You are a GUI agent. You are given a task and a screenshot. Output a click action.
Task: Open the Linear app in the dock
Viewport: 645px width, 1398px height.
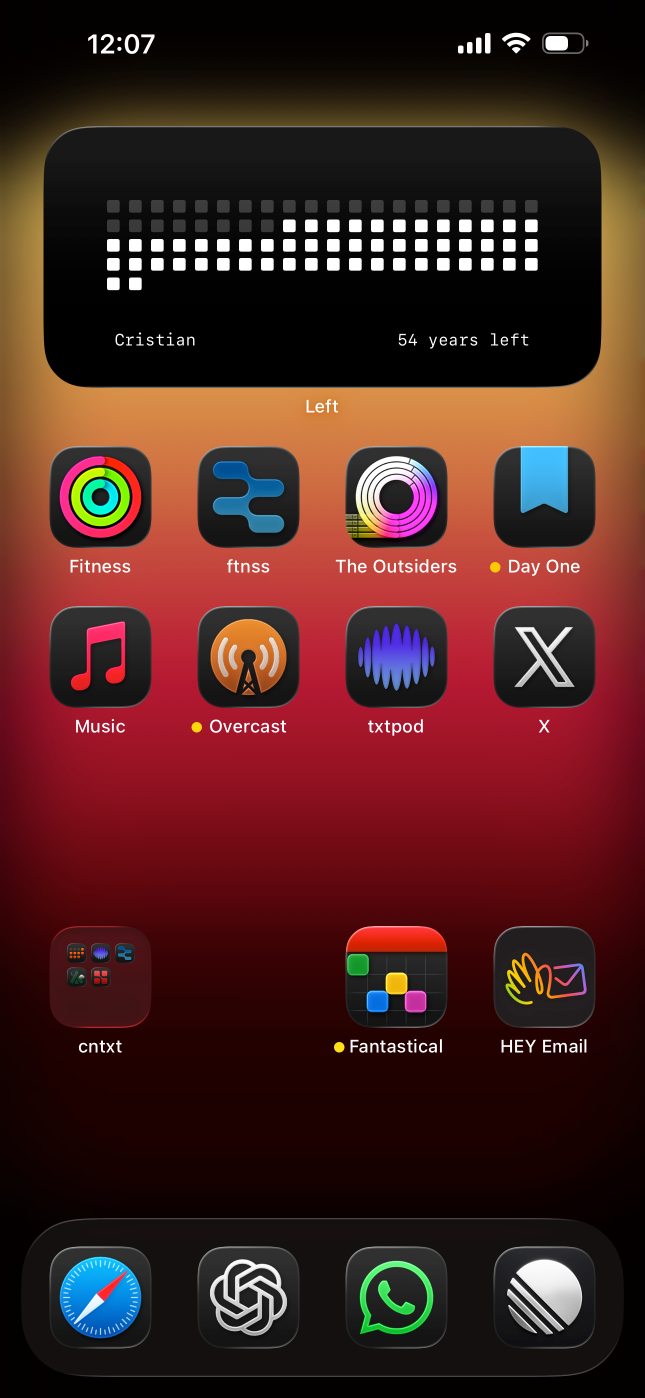pos(544,1297)
